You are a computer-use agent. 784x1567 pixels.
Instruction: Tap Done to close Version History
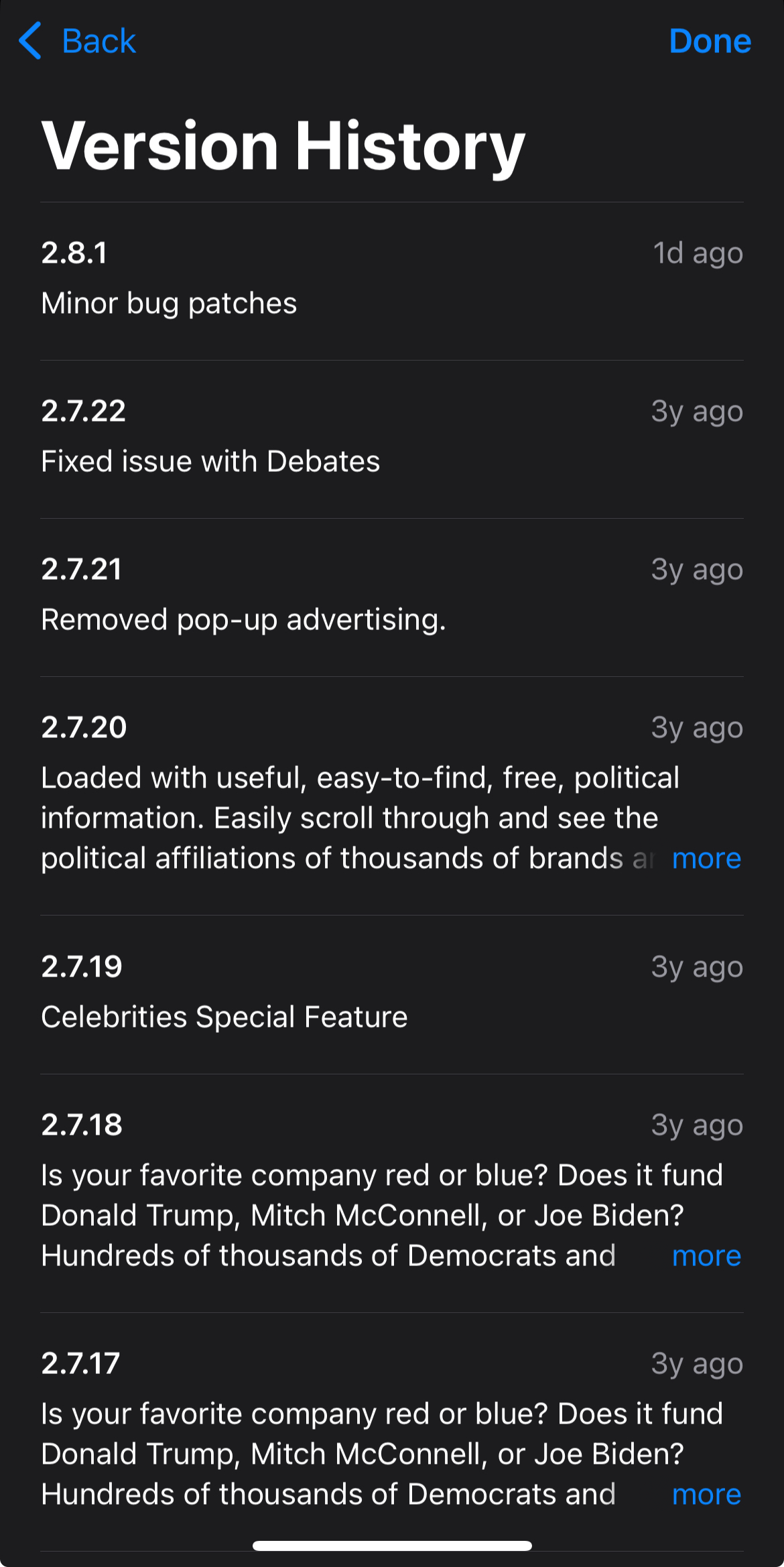tap(710, 41)
